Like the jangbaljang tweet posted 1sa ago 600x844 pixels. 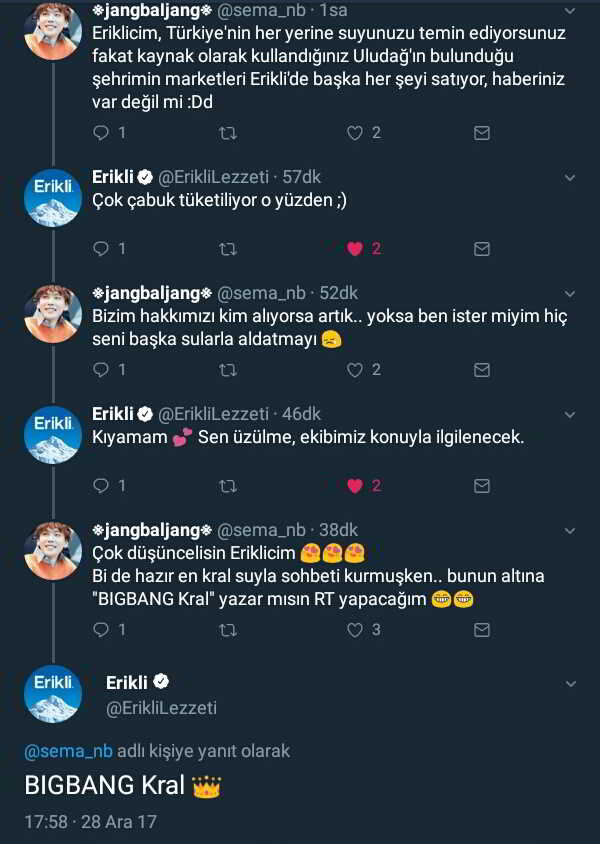354,132
